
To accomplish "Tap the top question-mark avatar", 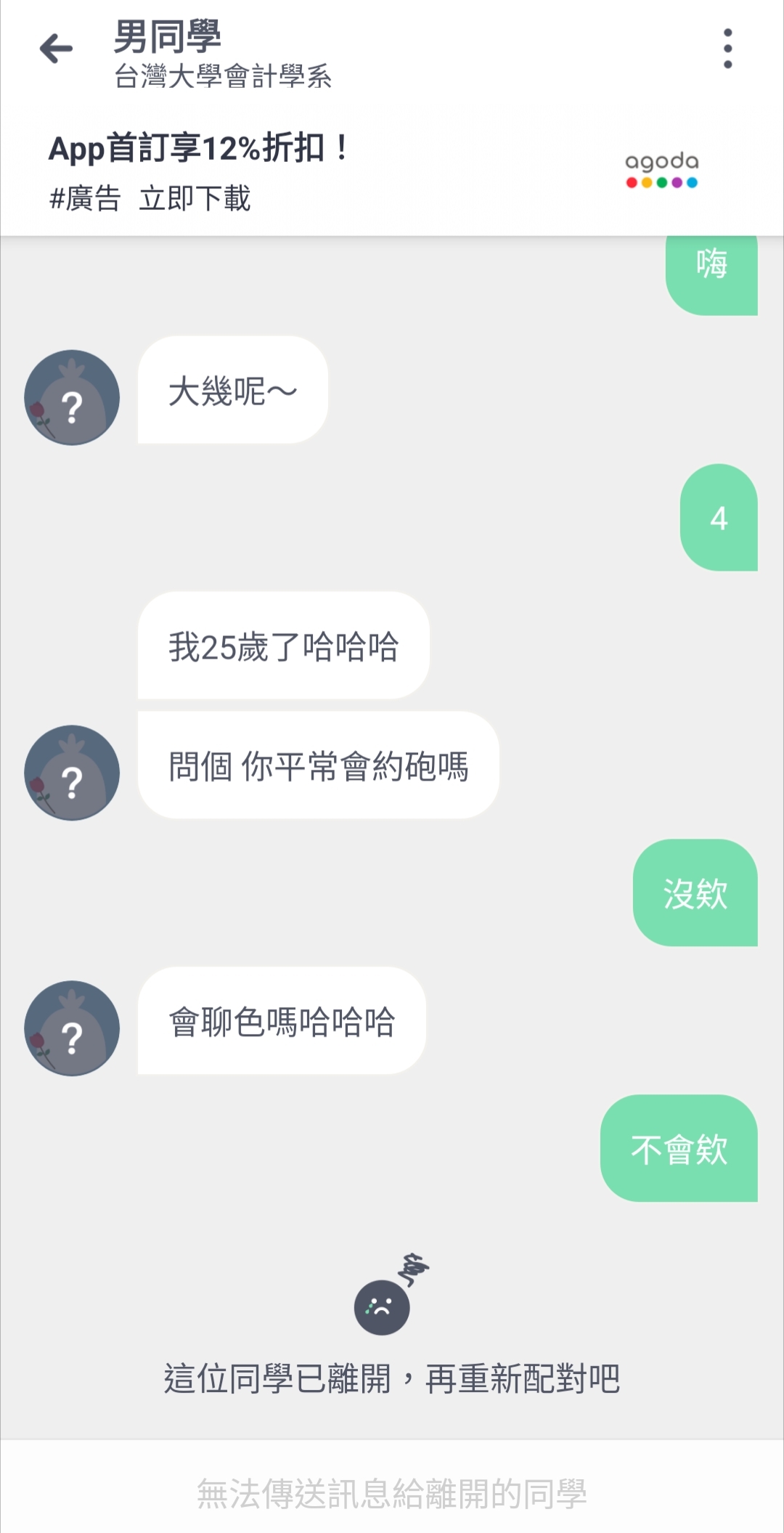I will (71, 398).
